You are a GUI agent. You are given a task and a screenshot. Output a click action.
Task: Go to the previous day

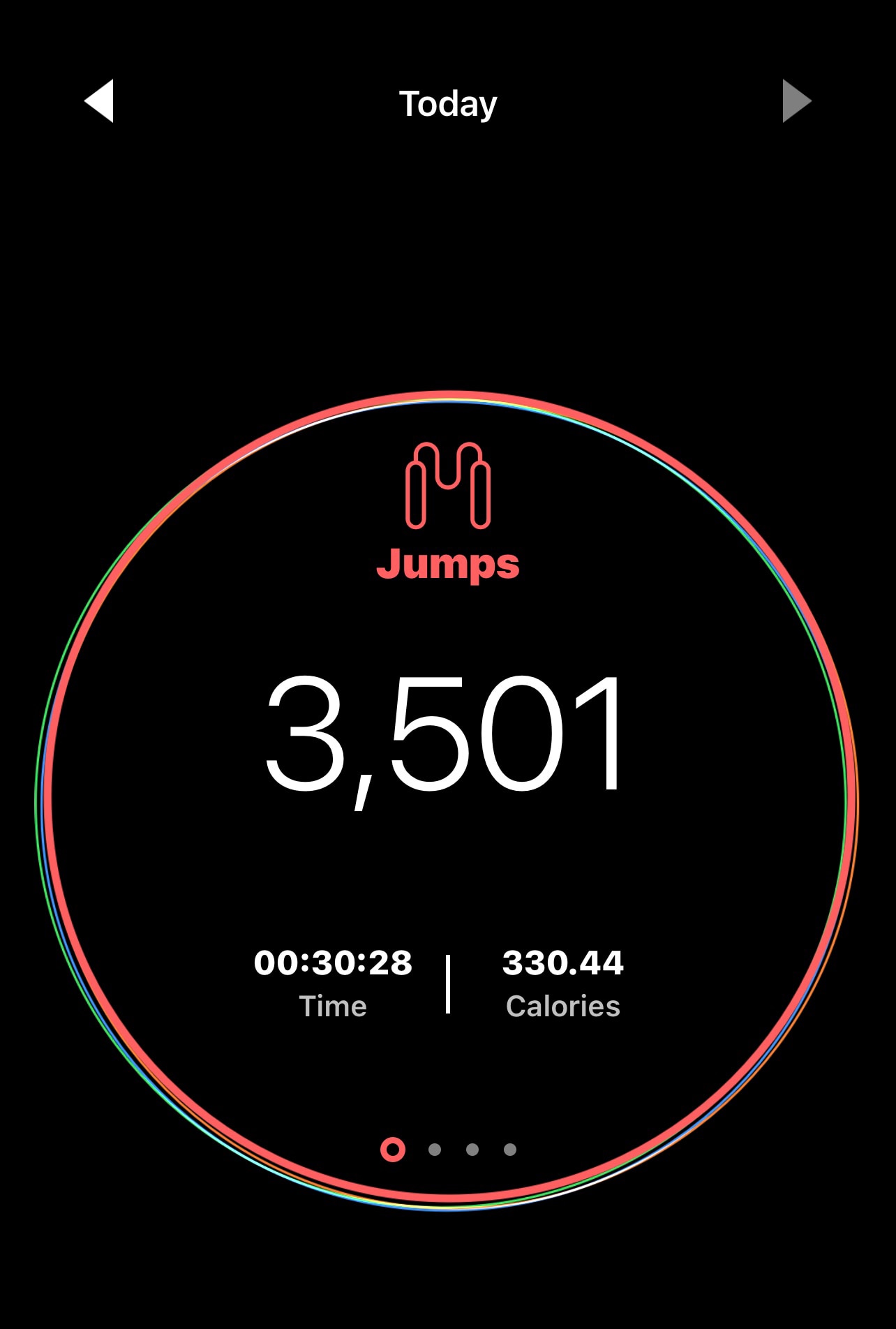[x=99, y=101]
